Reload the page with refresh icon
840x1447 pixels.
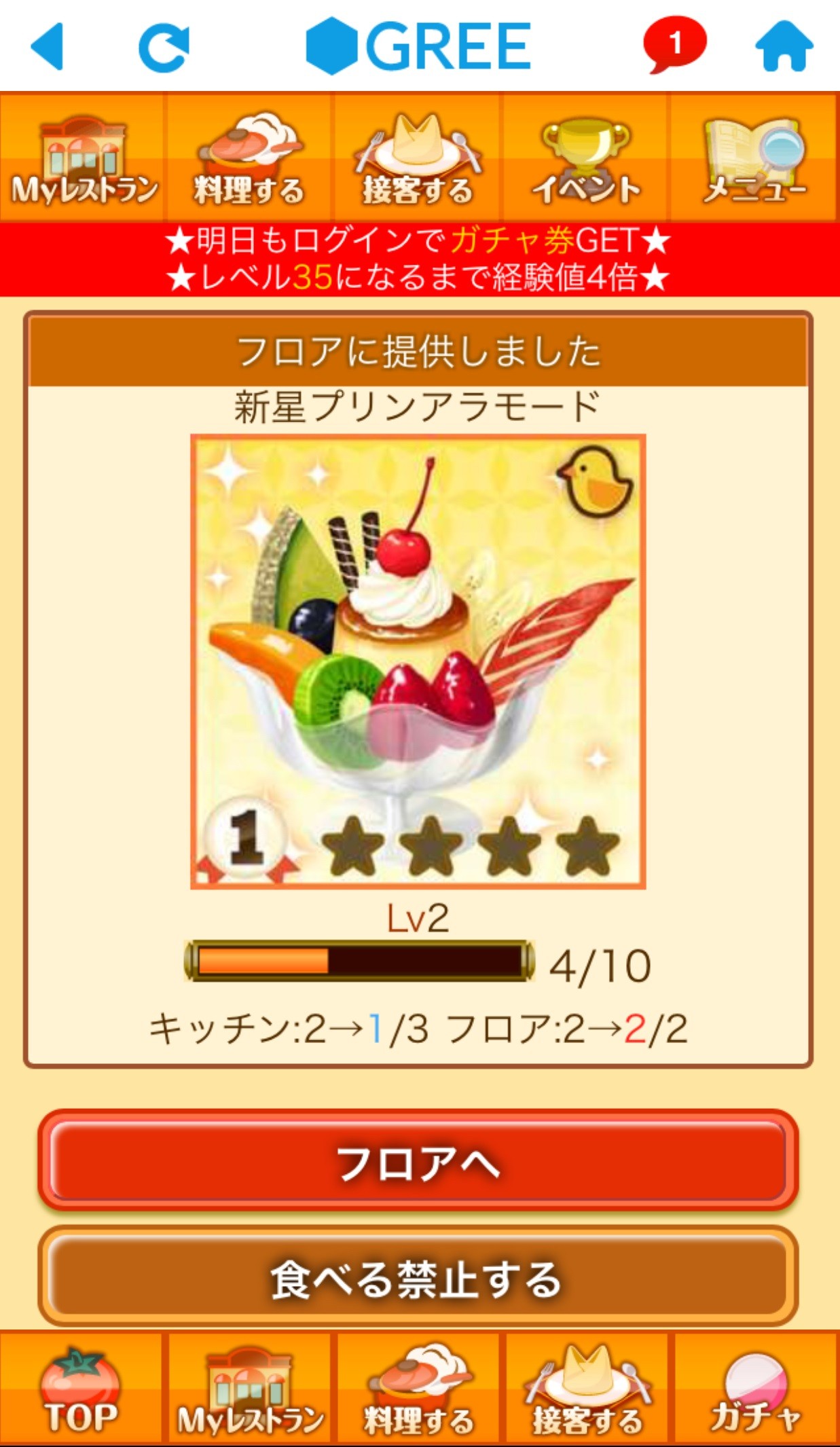pyautogui.click(x=163, y=46)
